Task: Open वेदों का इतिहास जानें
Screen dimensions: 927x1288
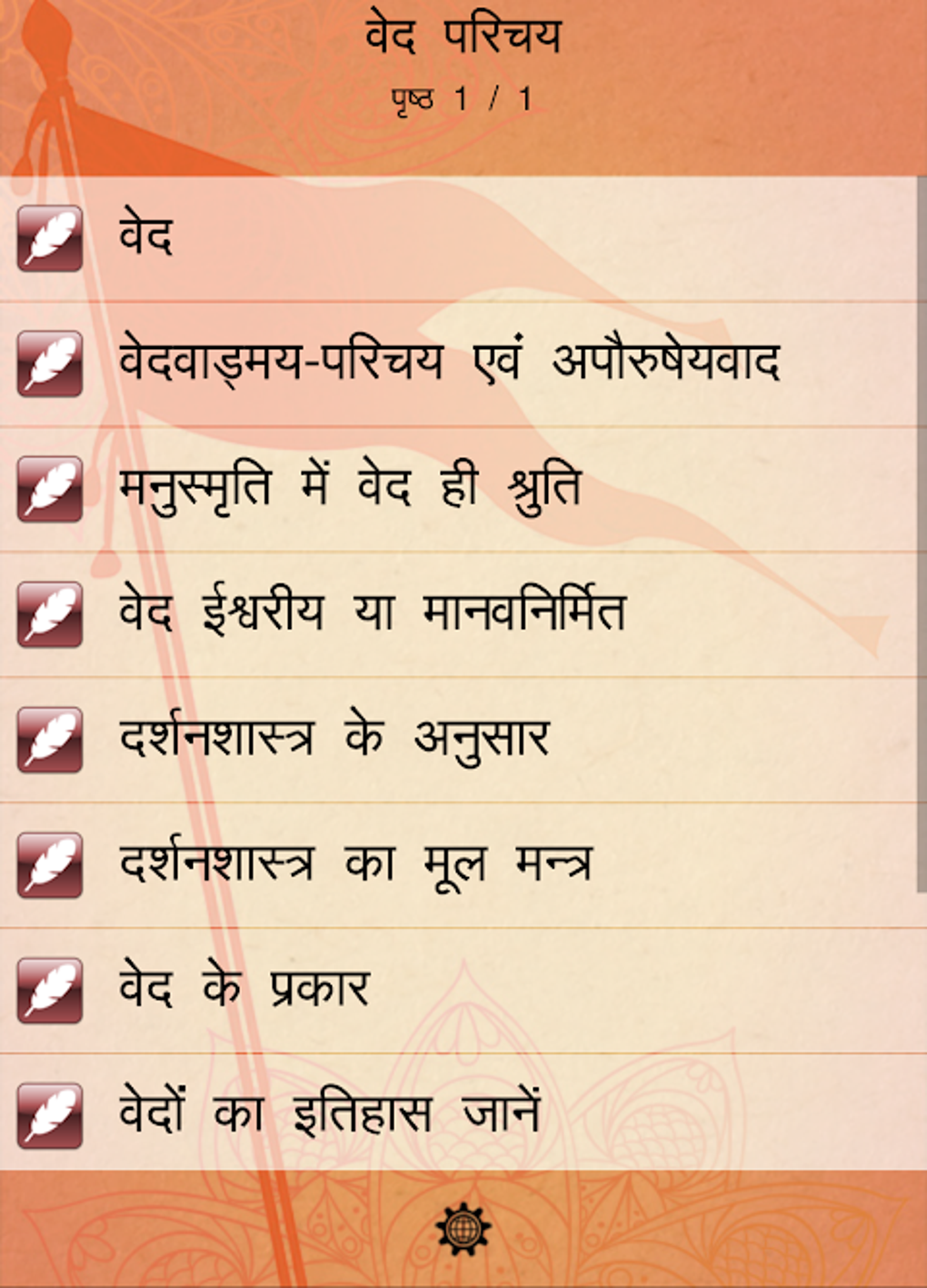Action: [x=459, y=1113]
